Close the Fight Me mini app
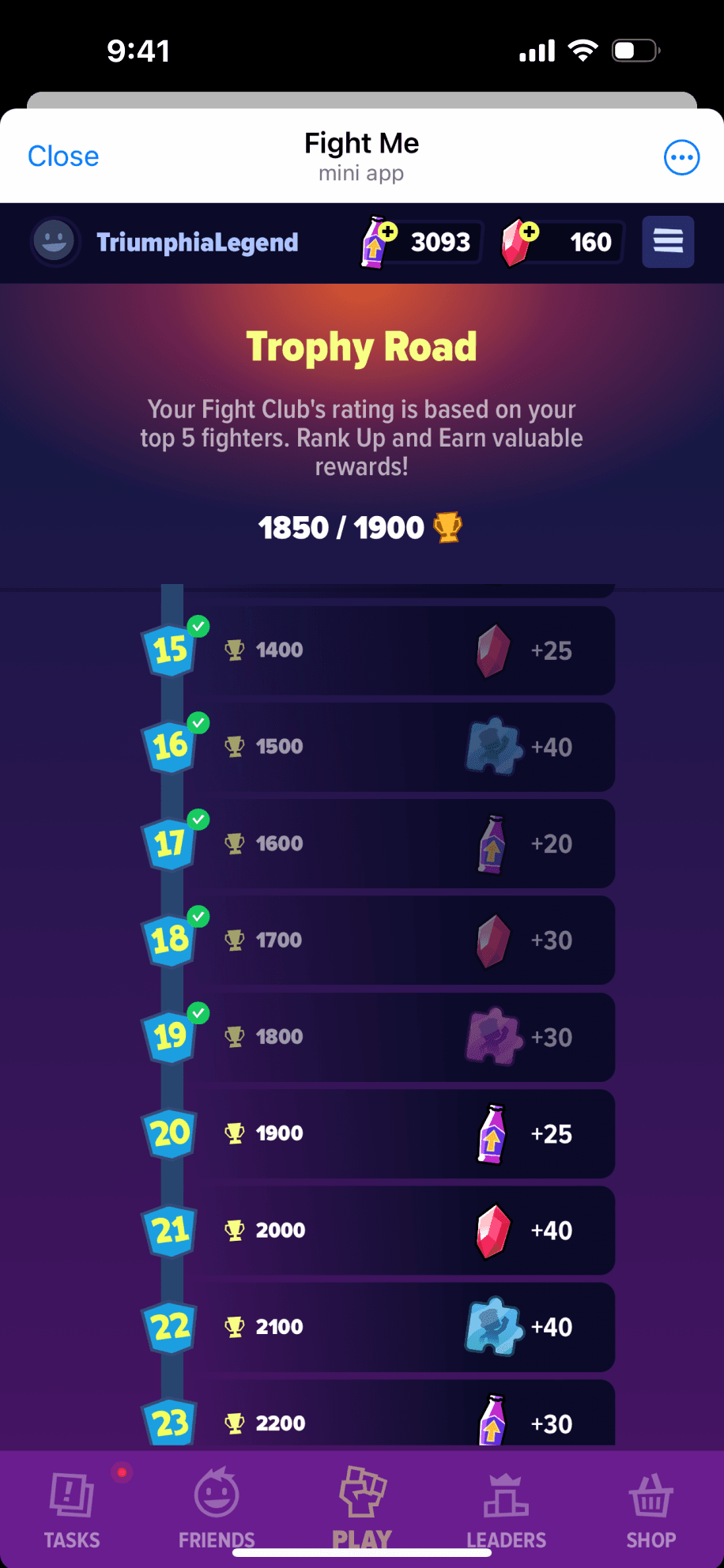 pos(63,156)
